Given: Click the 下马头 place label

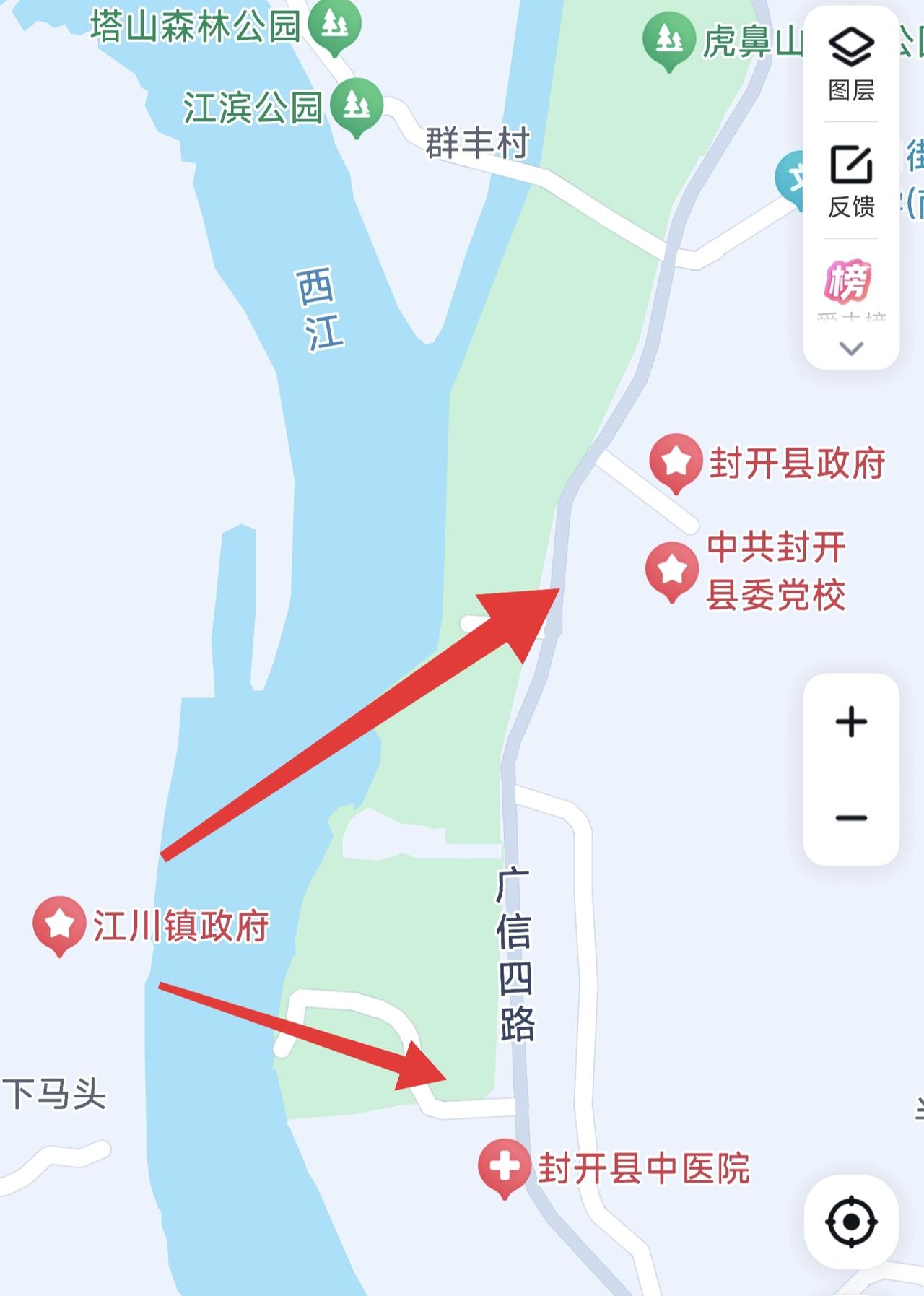Looking at the screenshot, I should tap(52, 1094).
